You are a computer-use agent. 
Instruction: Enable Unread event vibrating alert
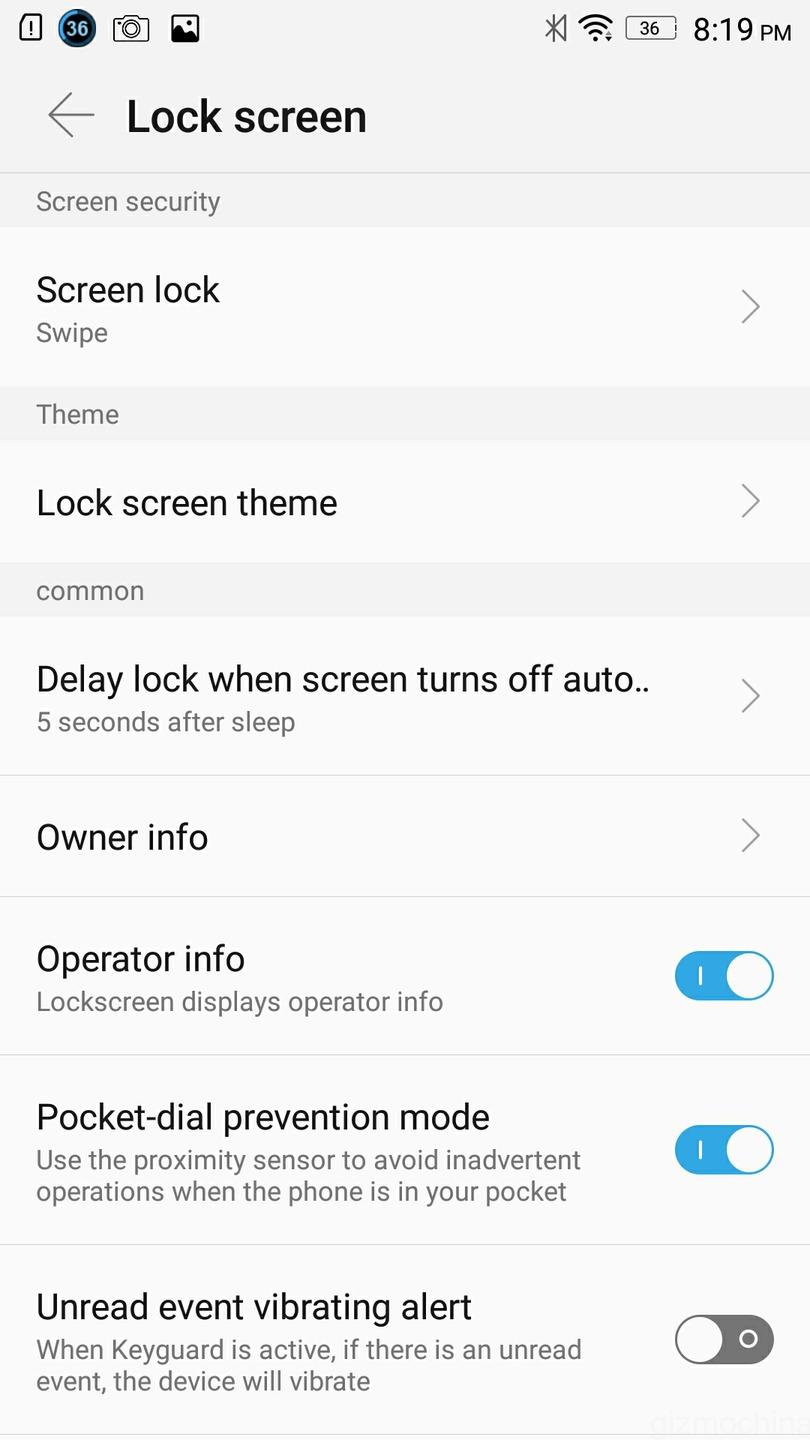pyautogui.click(x=724, y=1339)
